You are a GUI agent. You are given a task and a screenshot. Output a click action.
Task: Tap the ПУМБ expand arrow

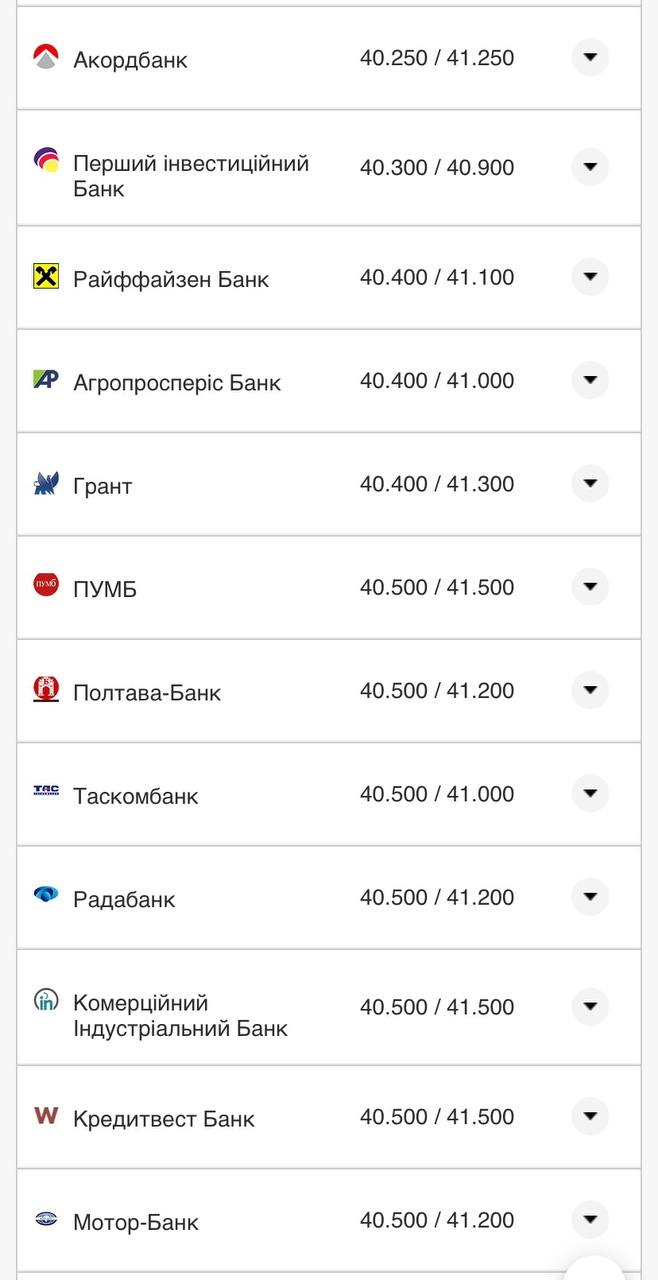click(590, 587)
